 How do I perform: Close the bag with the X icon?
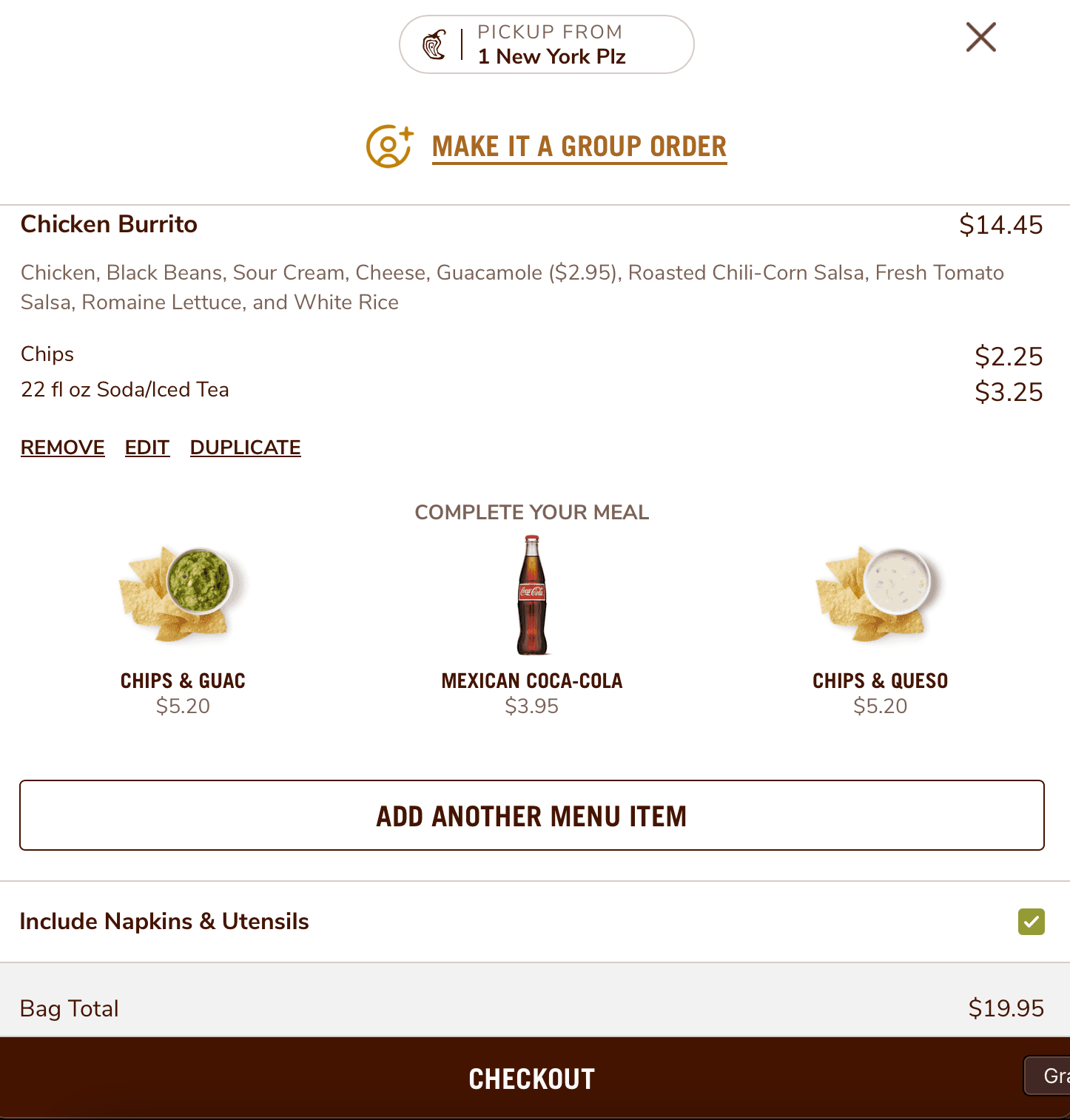pyautogui.click(x=980, y=37)
